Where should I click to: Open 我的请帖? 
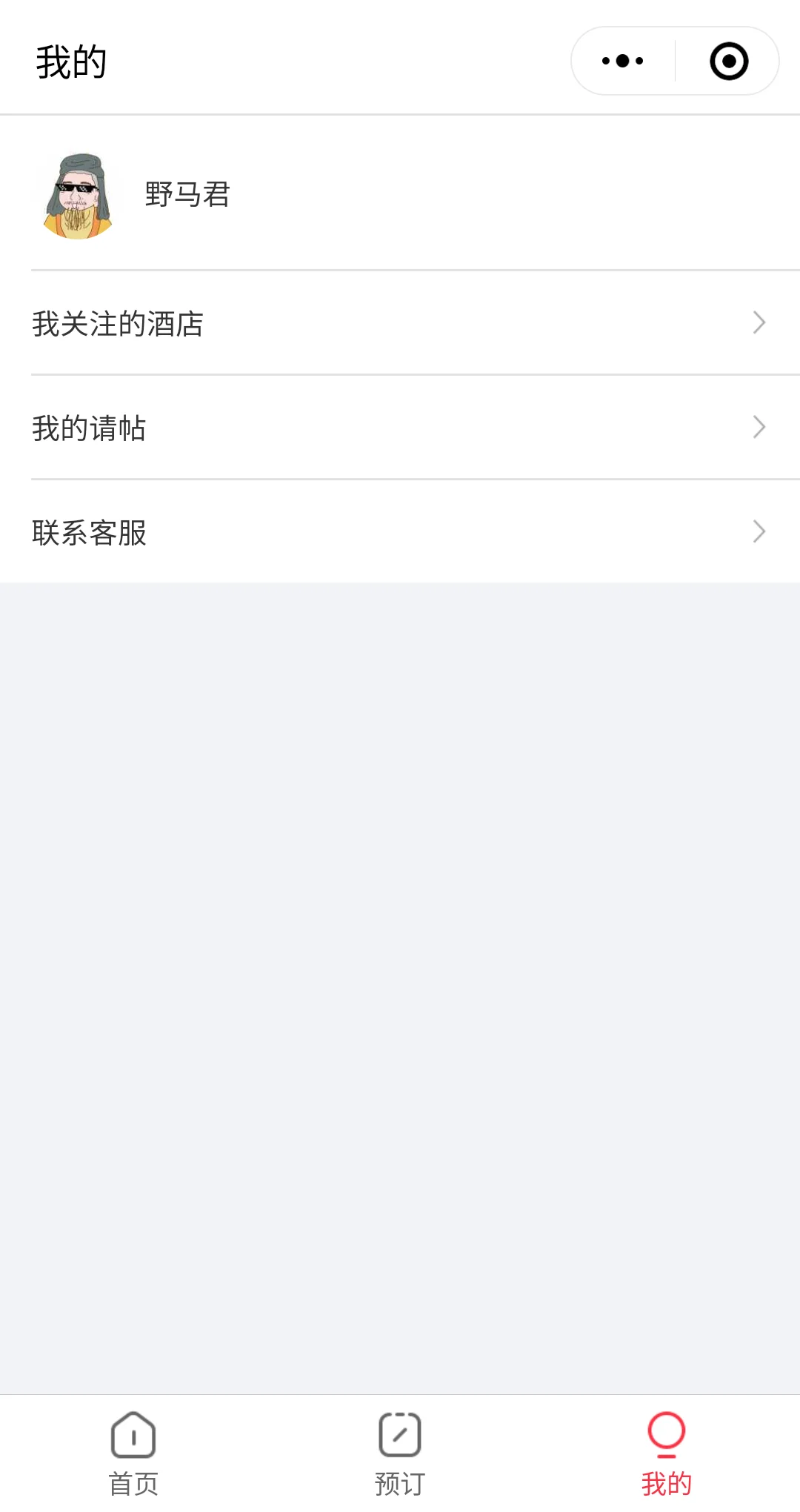400,428
